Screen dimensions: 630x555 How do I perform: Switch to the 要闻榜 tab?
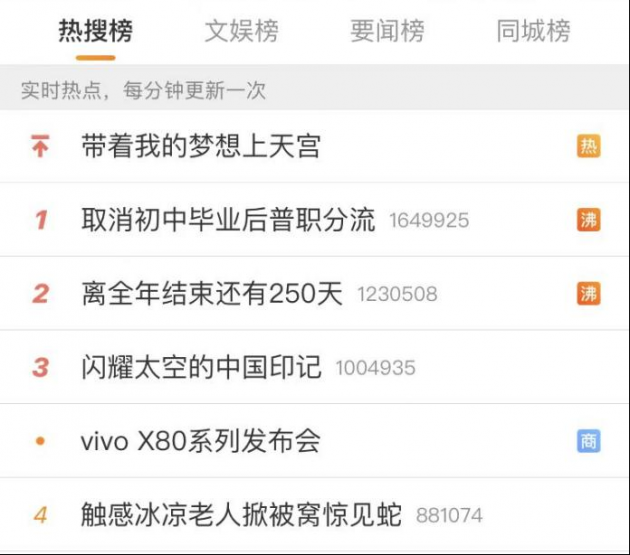pos(387,31)
